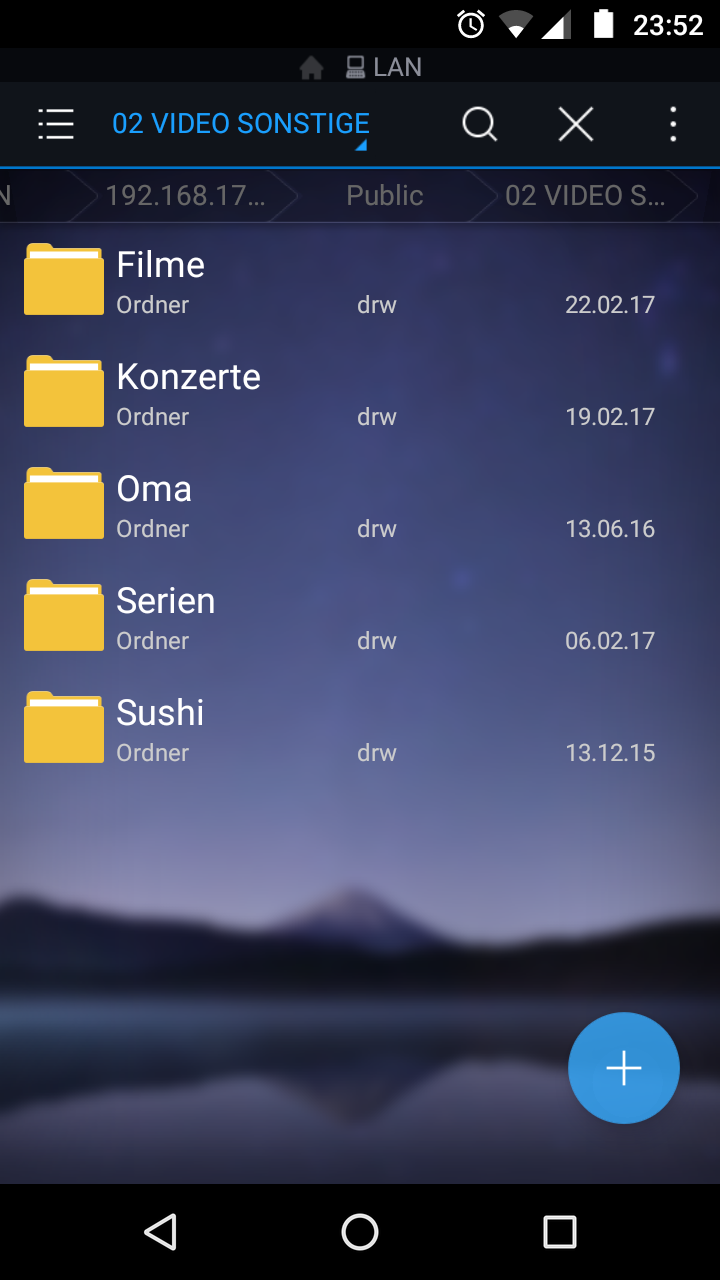The width and height of the screenshot is (720, 1280).
Task: Open the Sushi folder
Action: (360, 728)
